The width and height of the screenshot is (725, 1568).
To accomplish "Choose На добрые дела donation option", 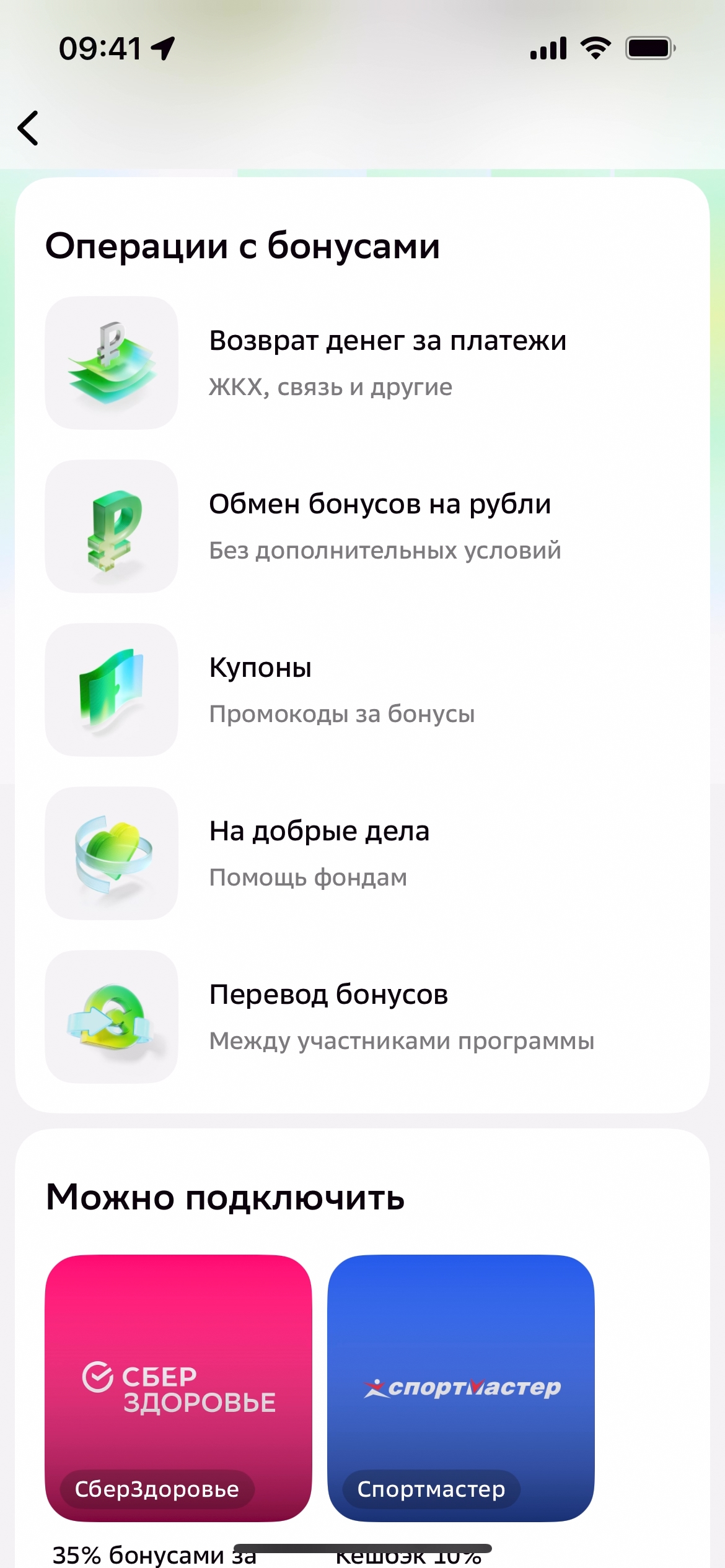I will (362, 853).
